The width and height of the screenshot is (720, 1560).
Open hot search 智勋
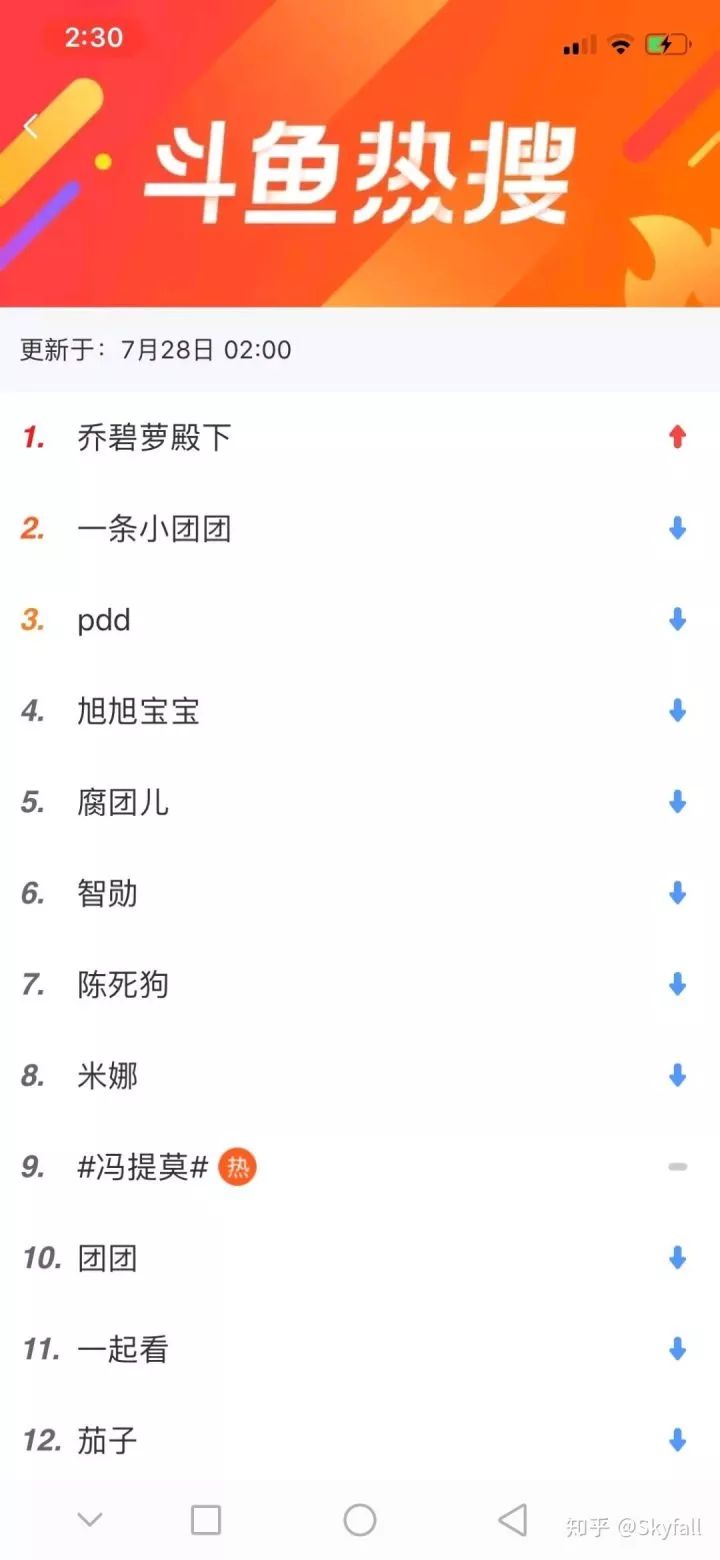107,893
